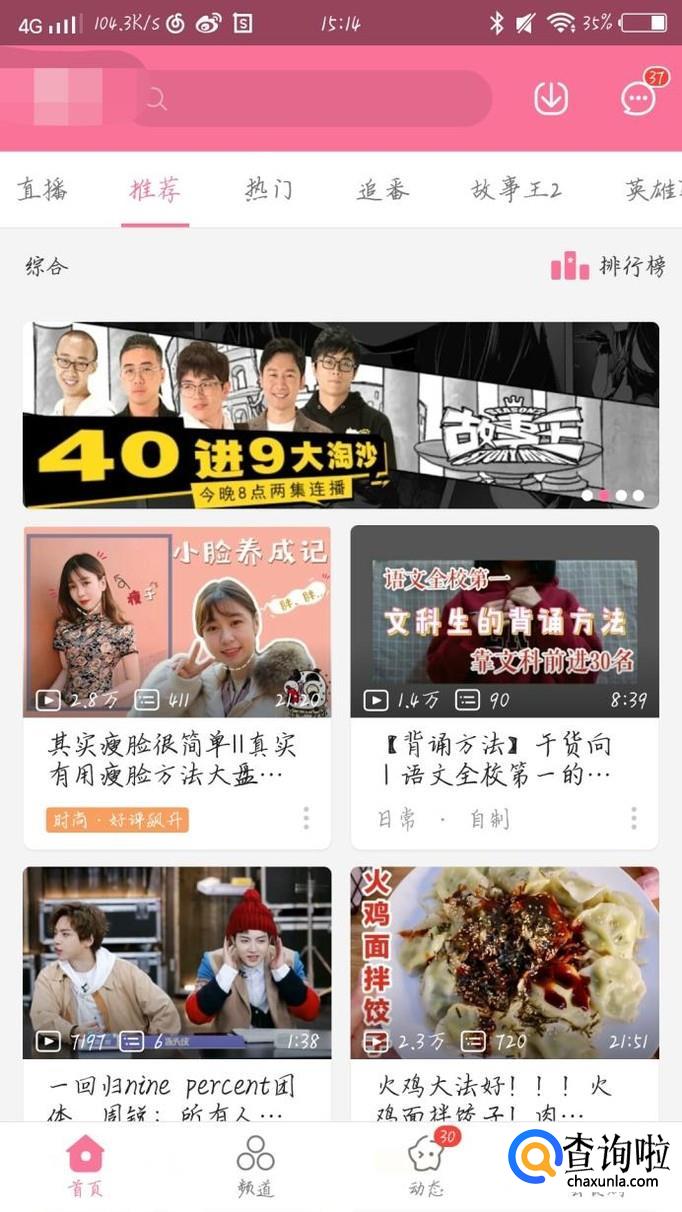Screen dimensions: 682x1212
Task: Open more options for the 背诵方法 video
Action: coord(634,819)
